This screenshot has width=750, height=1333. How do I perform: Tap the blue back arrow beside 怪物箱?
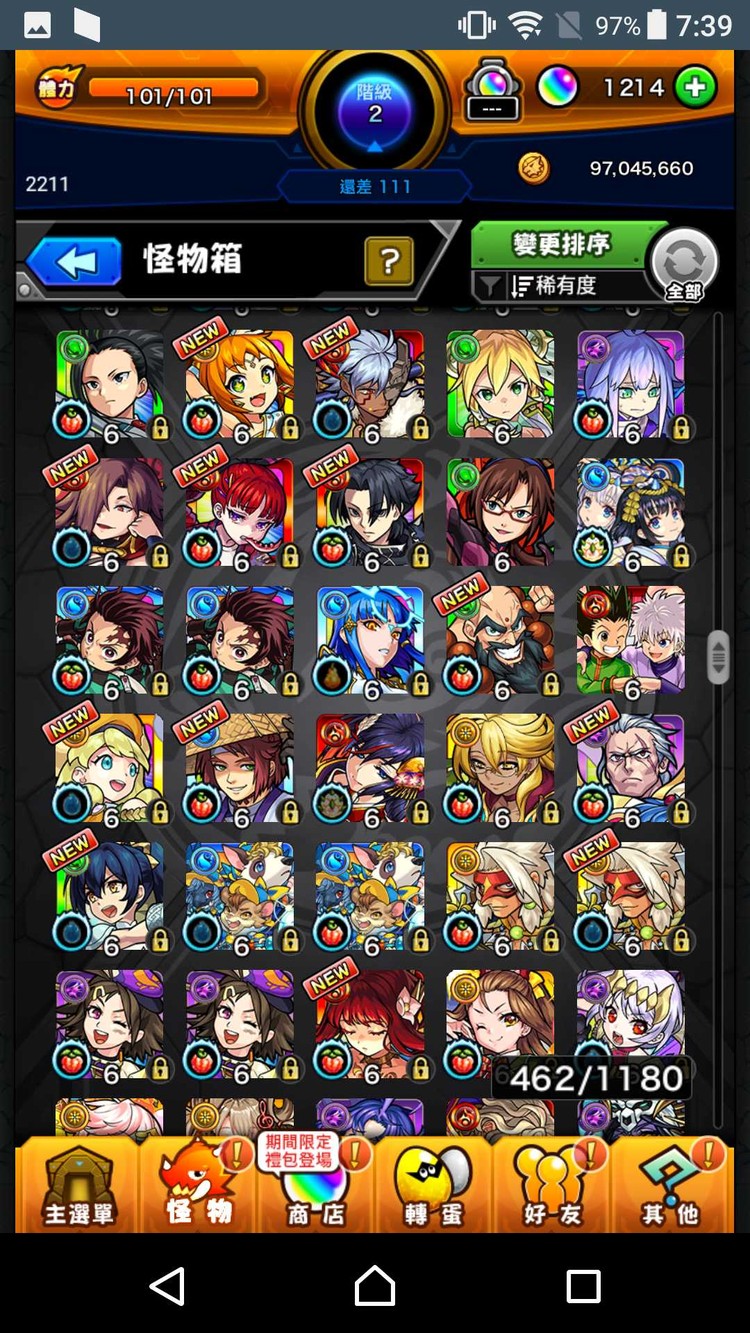(74, 262)
